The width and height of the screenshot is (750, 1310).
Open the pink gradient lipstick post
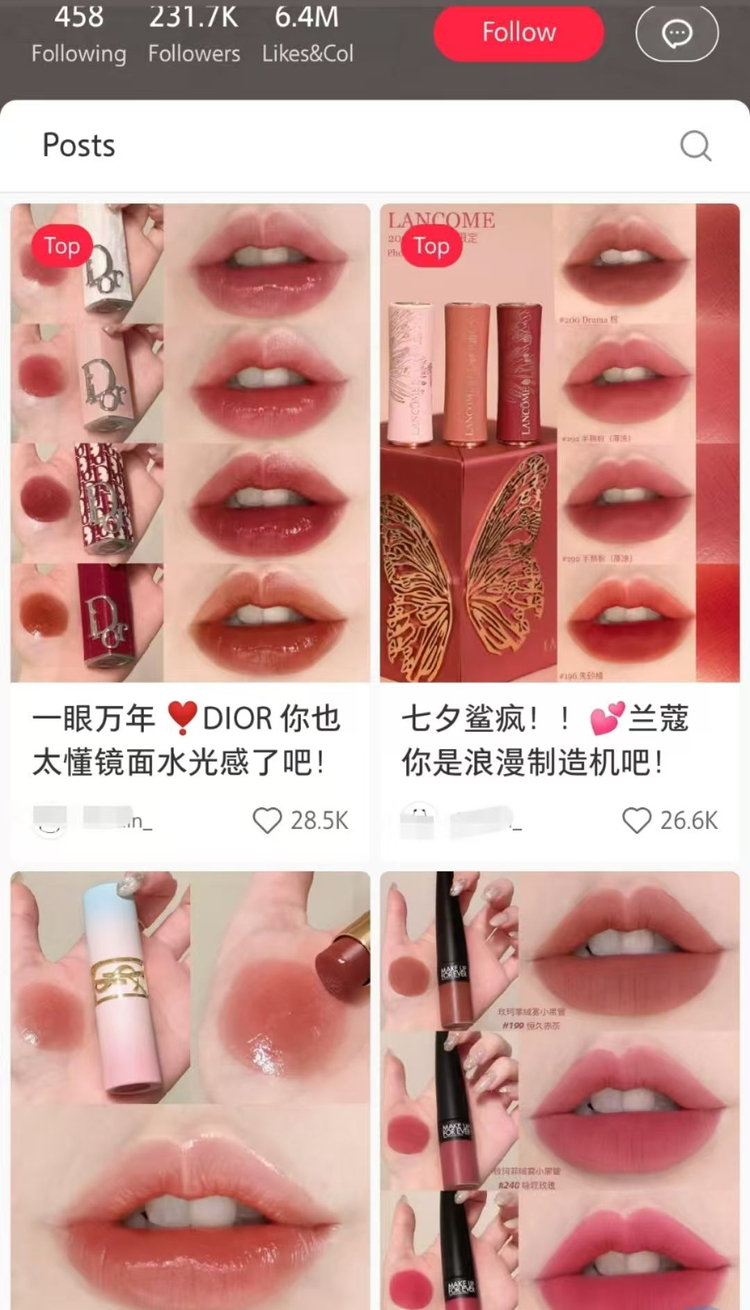190,1090
